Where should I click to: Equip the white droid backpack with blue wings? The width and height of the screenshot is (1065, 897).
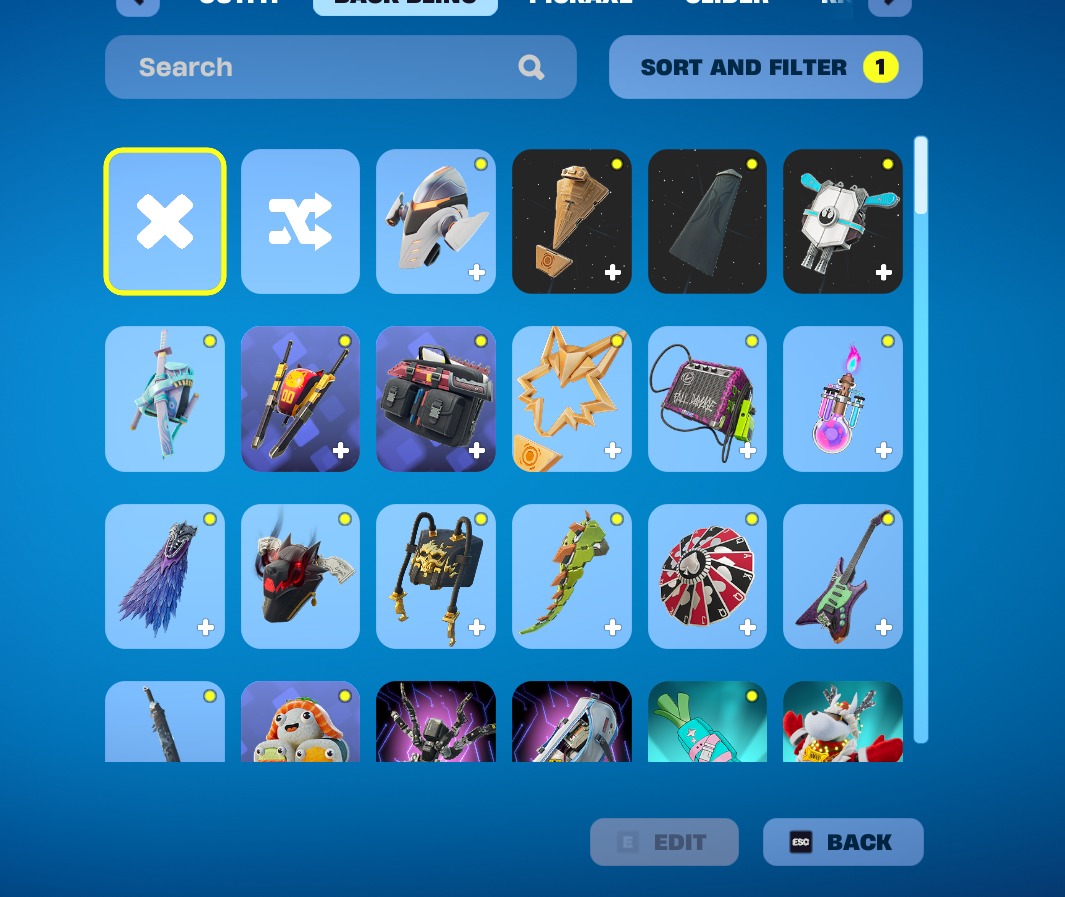click(842, 222)
